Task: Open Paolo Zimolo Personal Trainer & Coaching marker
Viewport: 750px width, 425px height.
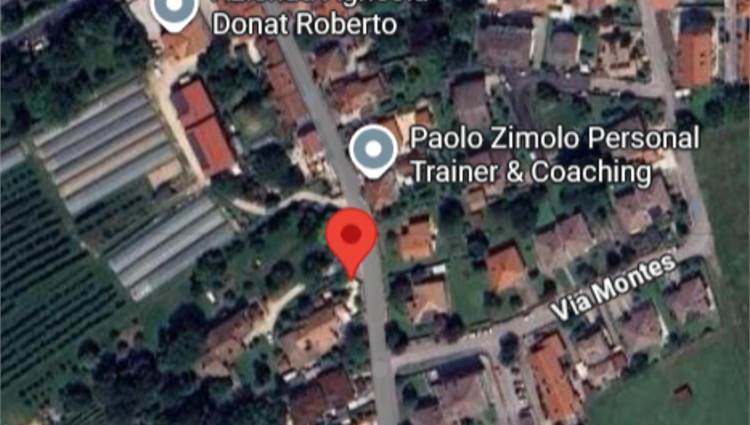Action: (x=374, y=151)
